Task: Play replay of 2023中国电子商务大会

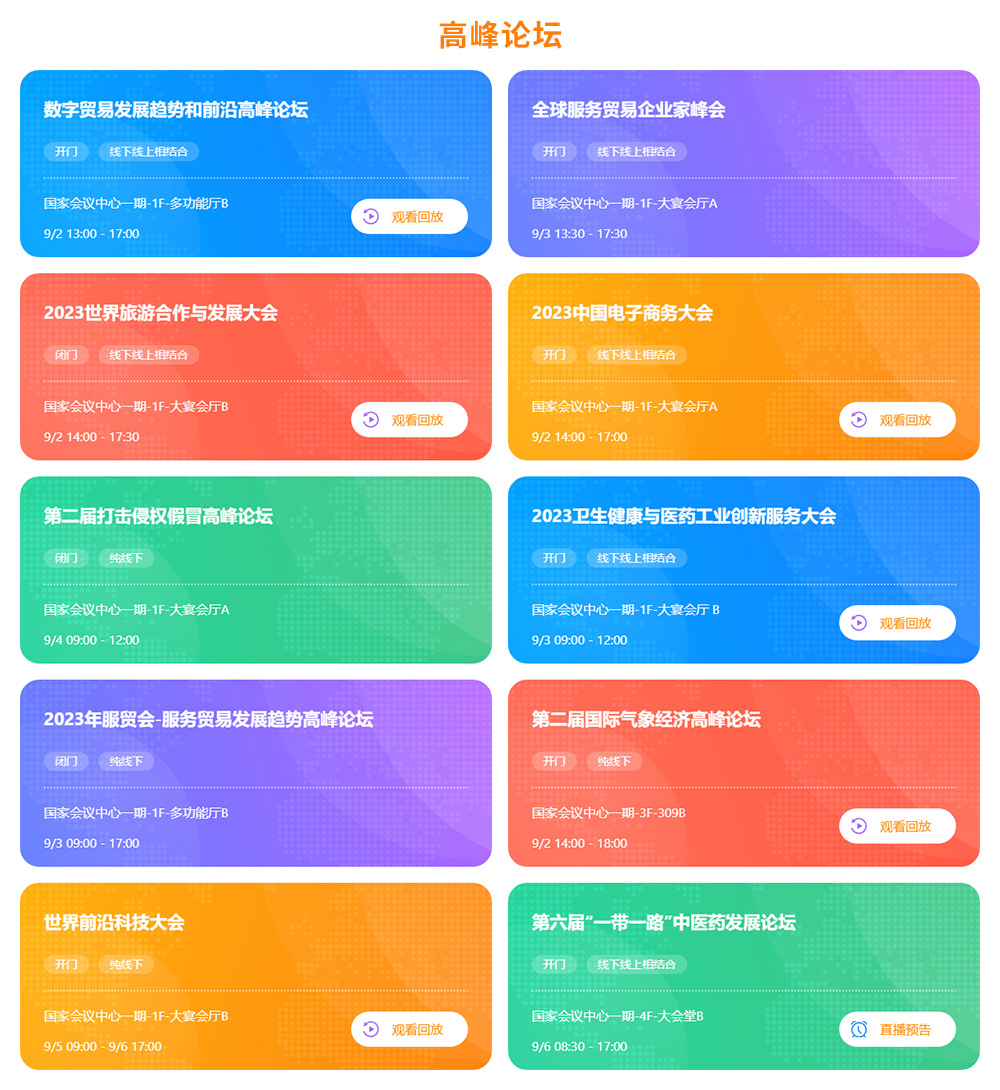Action: click(x=897, y=419)
